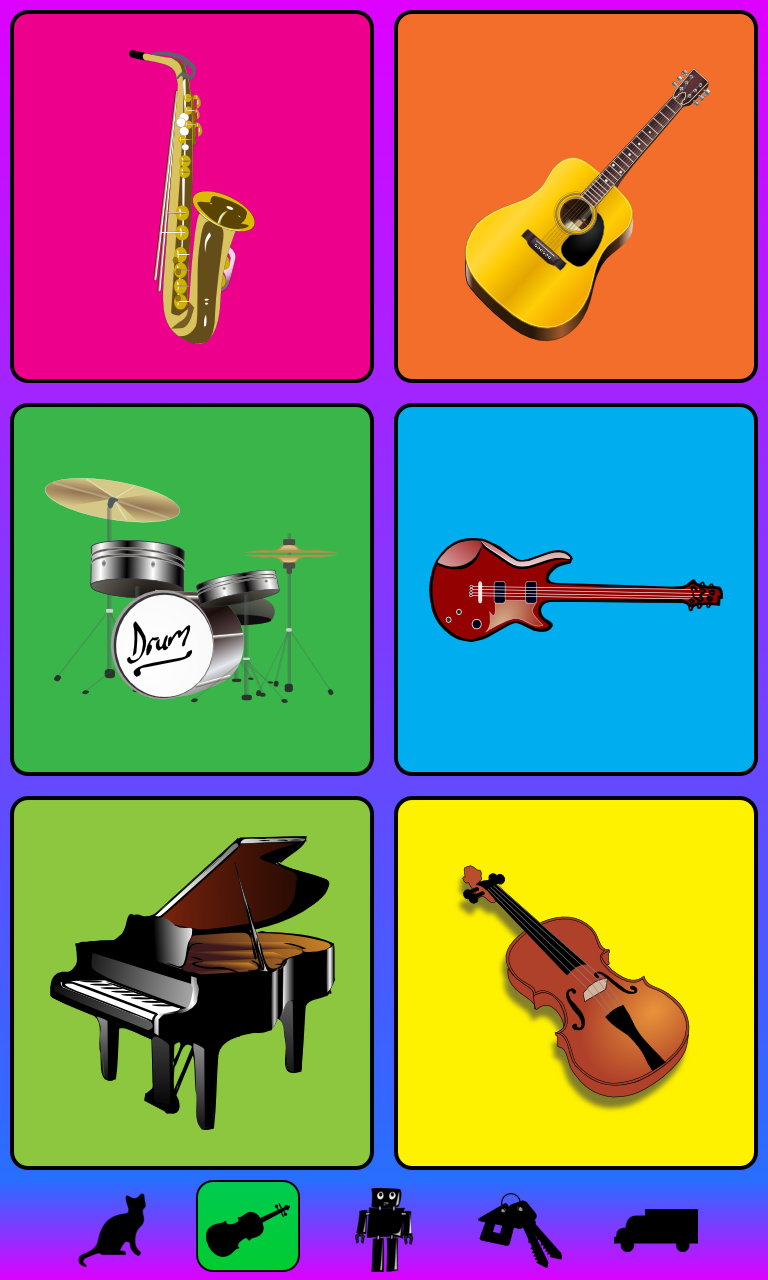This screenshot has height=1280, width=768.
Task: Tap the saxophone card
Action: click(x=192, y=197)
